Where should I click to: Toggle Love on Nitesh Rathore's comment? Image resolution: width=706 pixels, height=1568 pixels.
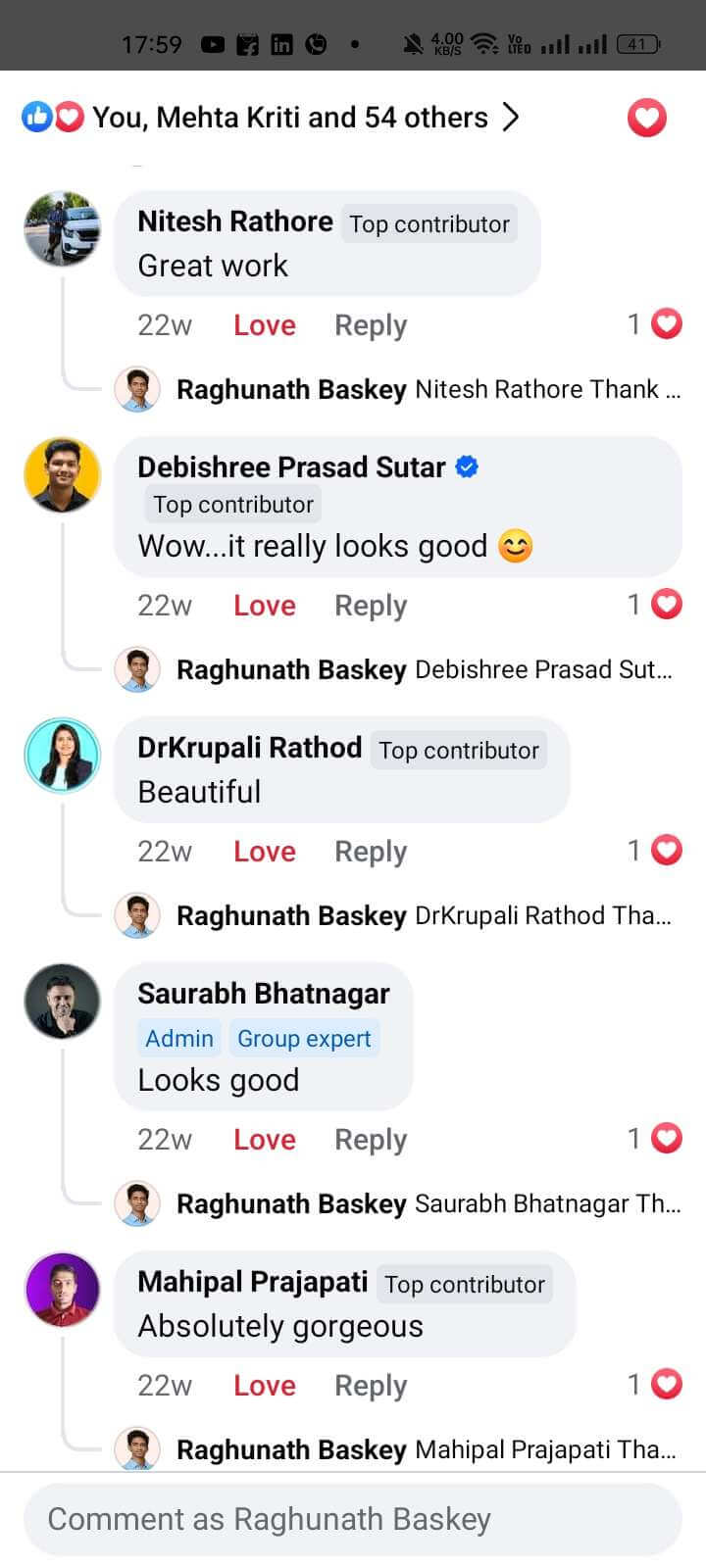(264, 325)
